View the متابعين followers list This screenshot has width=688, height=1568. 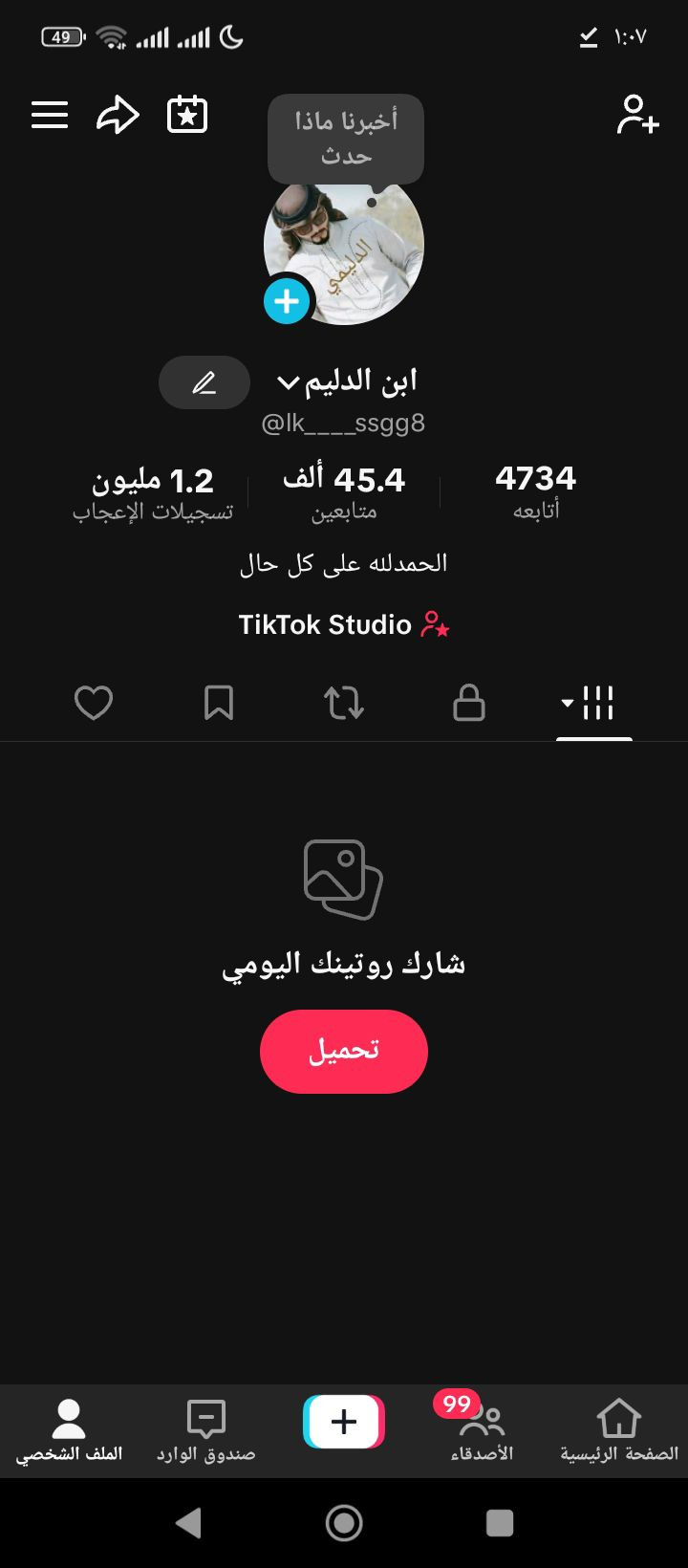344,491
